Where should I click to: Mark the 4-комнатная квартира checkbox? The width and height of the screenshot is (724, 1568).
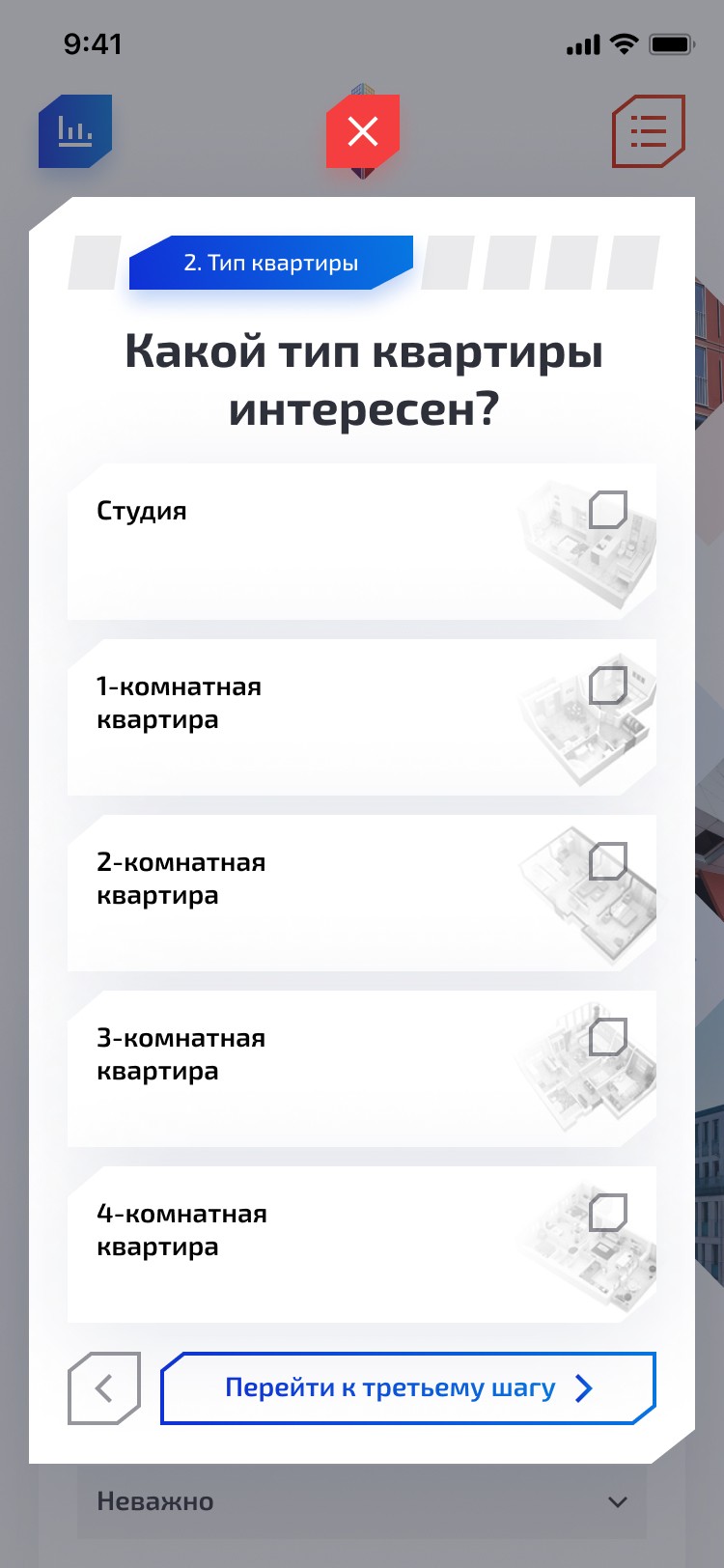pyautogui.click(x=608, y=1212)
